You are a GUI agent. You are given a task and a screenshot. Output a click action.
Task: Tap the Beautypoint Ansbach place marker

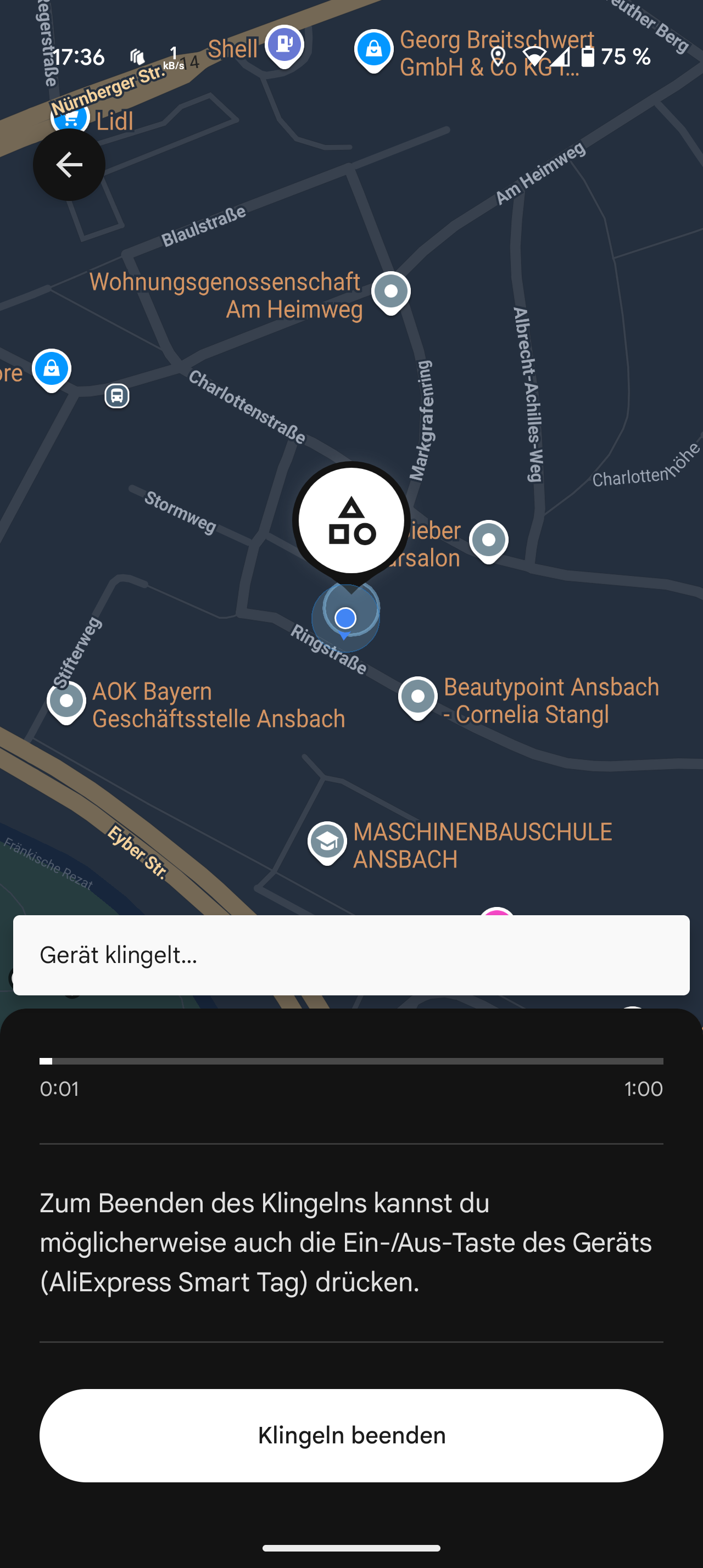coord(417,698)
